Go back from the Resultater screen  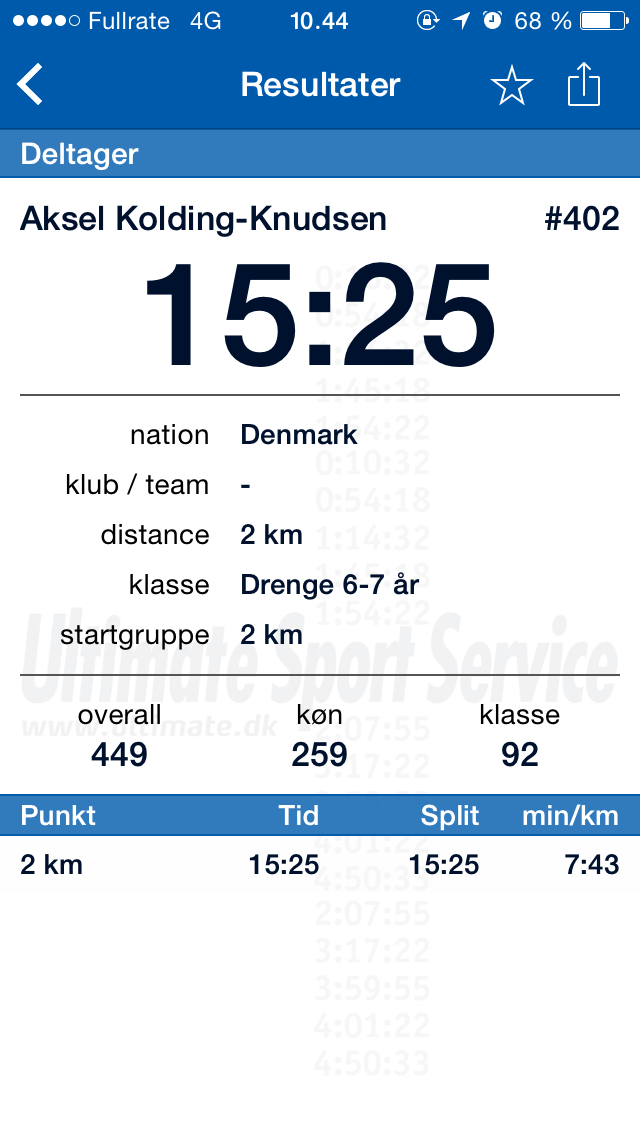pyautogui.click(x=30, y=85)
